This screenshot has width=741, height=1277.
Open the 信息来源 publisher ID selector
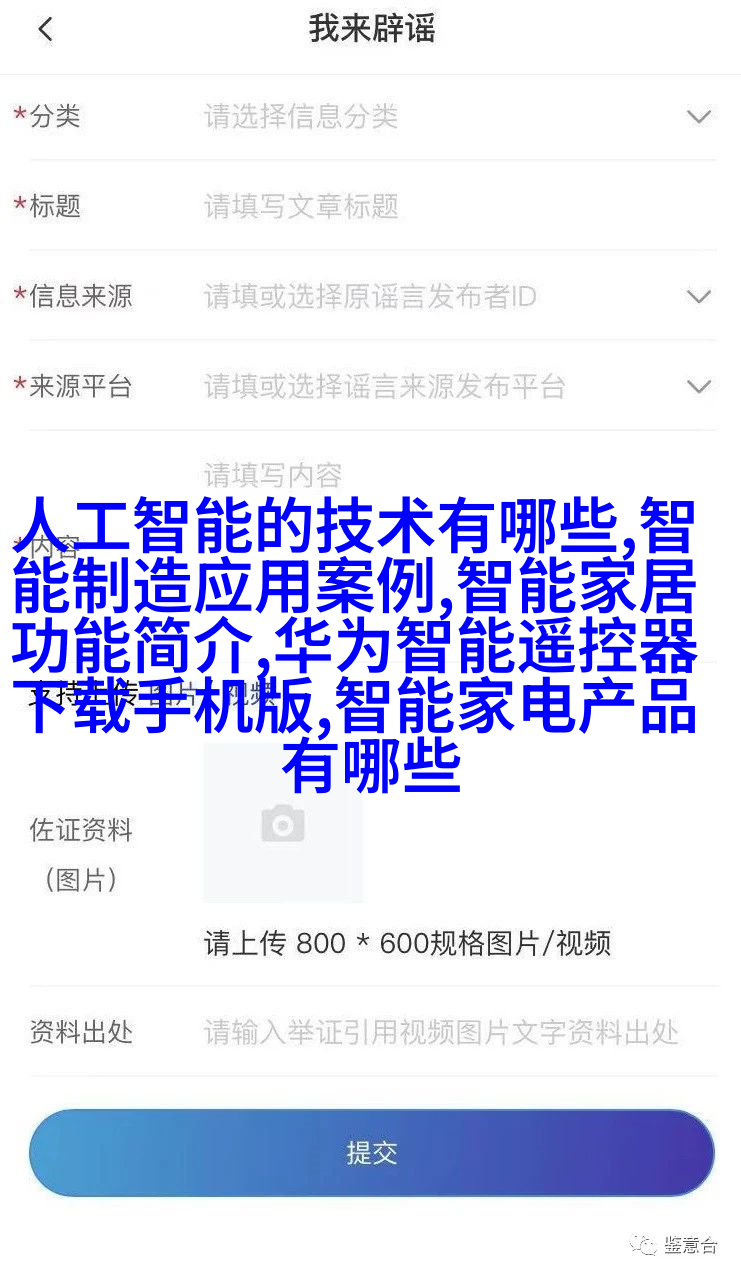[x=698, y=297]
